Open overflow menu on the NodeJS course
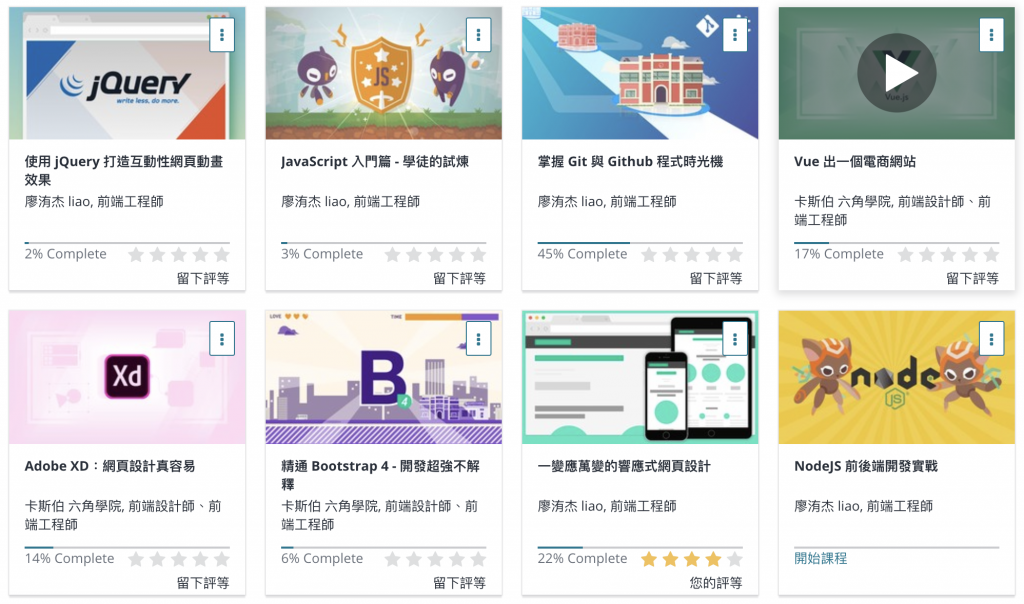The image size is (1024, 604). (991, 338)
